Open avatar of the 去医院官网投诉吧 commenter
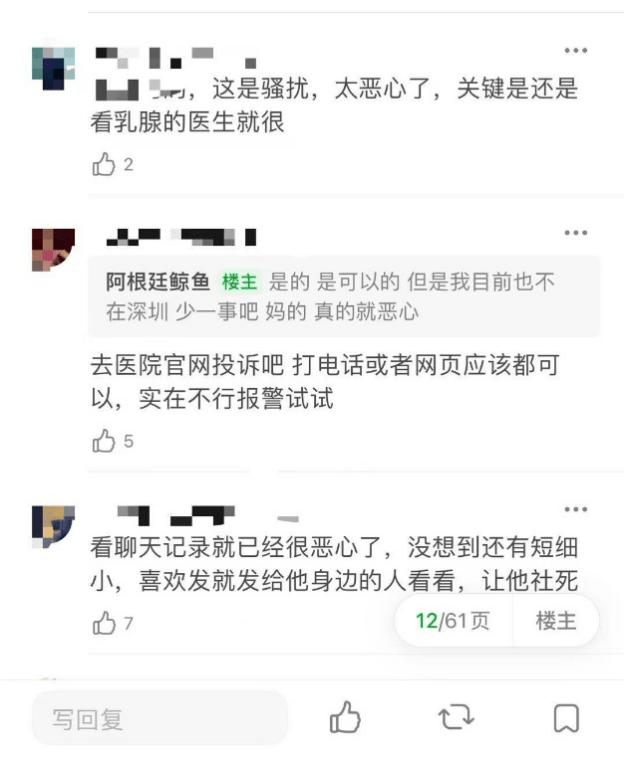The image size is (624, 759). click(x=53, y=250)
